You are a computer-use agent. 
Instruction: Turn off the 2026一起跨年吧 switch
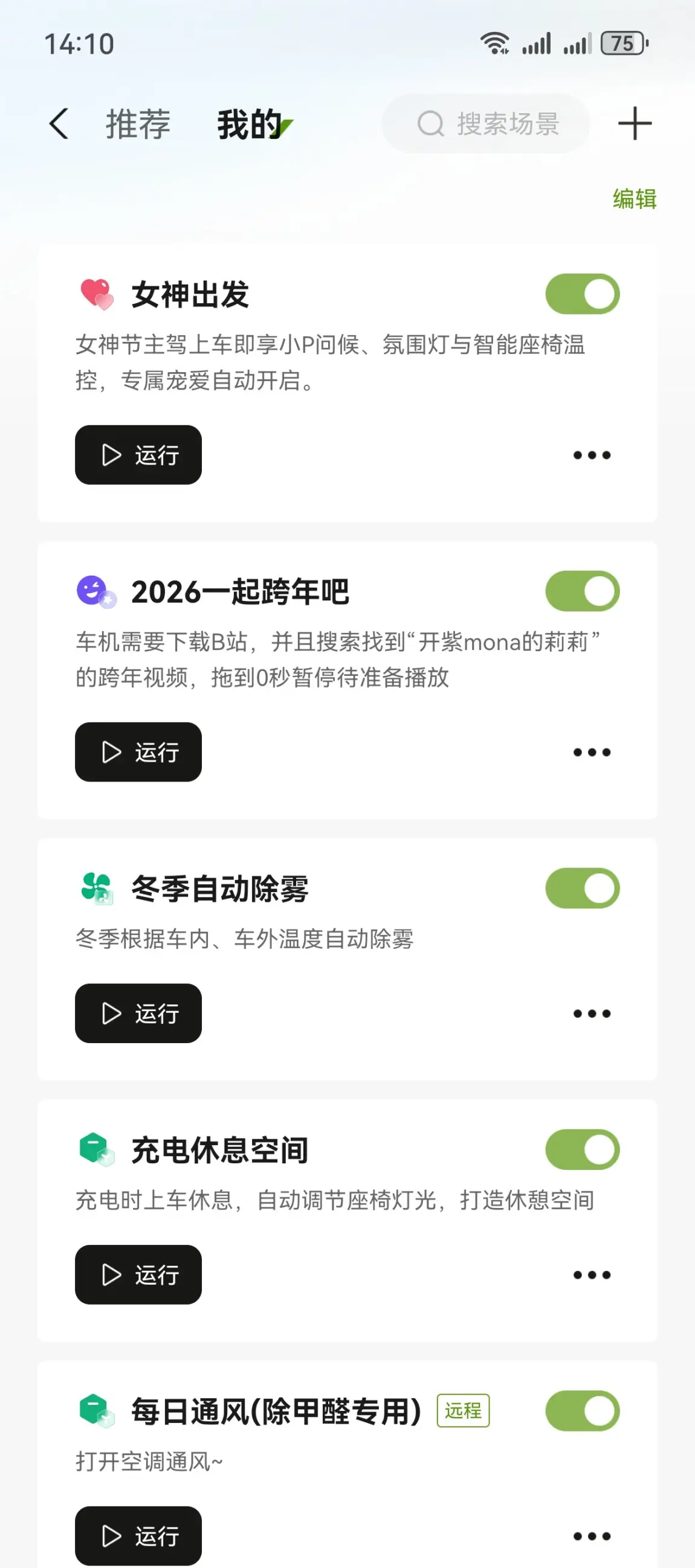click(x=582, y=591)
